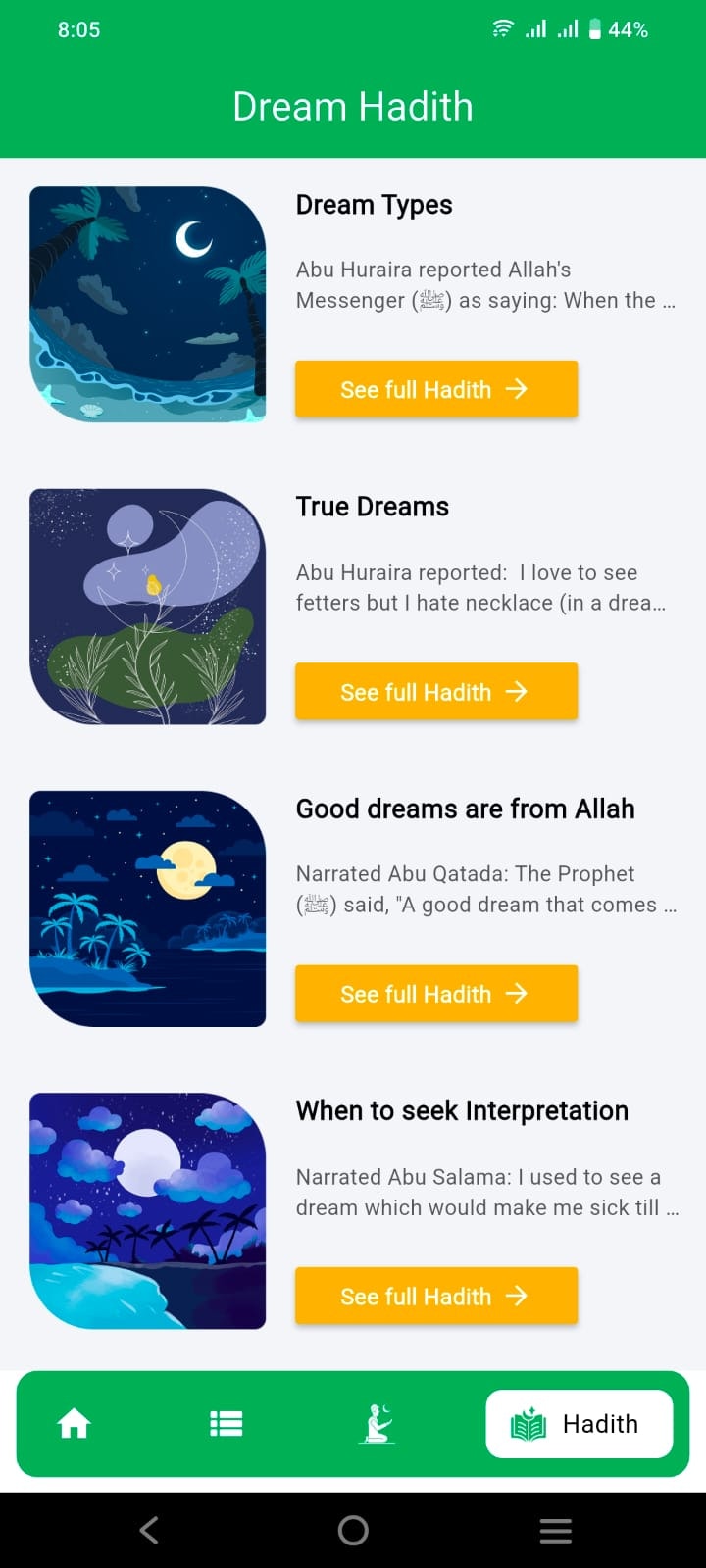Tap the True Dreams plant illustration tile
The width and height of the screenshot is (706, 1568).
[147, 607]
